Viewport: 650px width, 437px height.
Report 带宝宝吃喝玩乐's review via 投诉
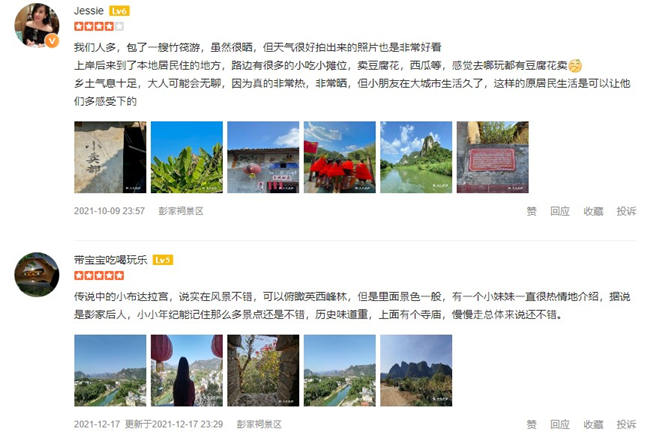[626, 424]
